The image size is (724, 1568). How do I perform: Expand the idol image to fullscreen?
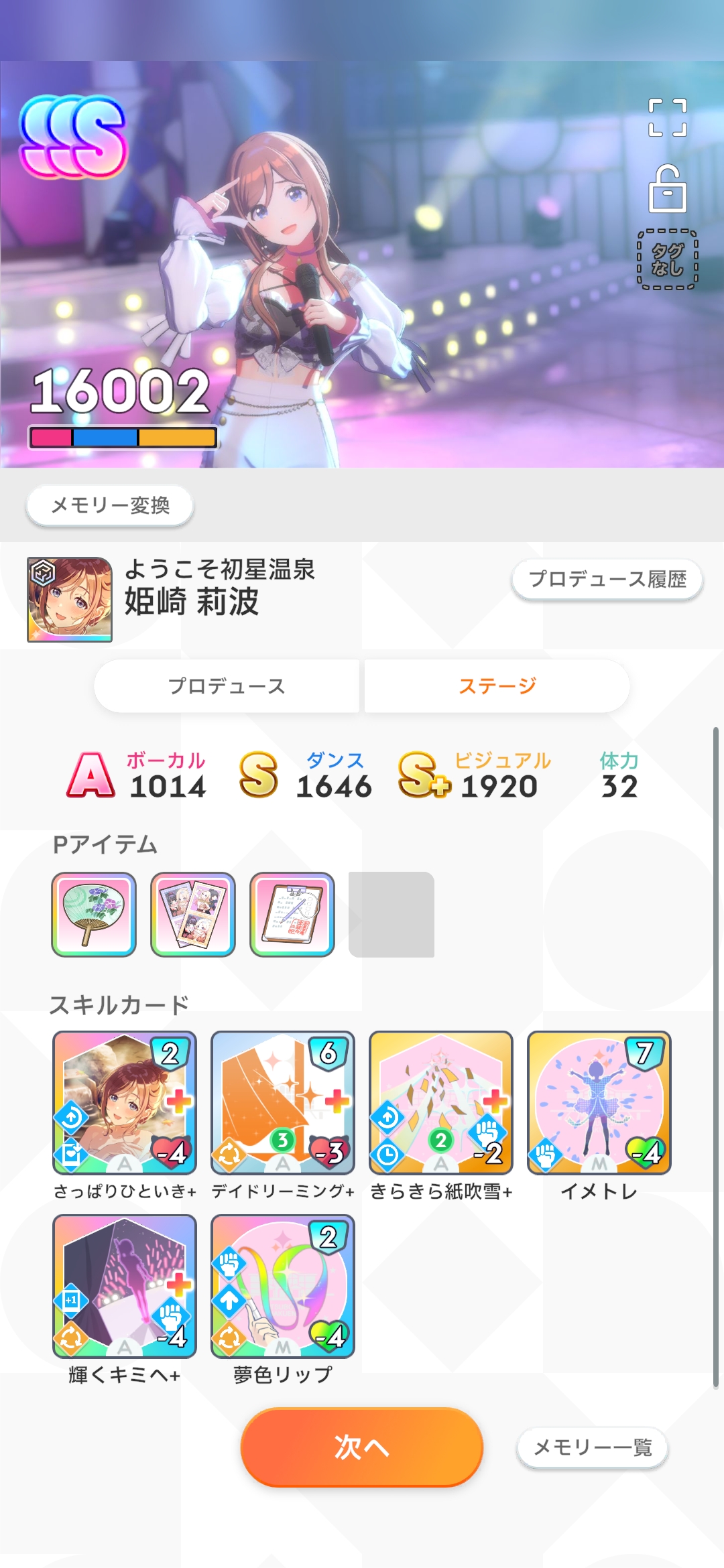pyautogui.click(x=667, y=118)
